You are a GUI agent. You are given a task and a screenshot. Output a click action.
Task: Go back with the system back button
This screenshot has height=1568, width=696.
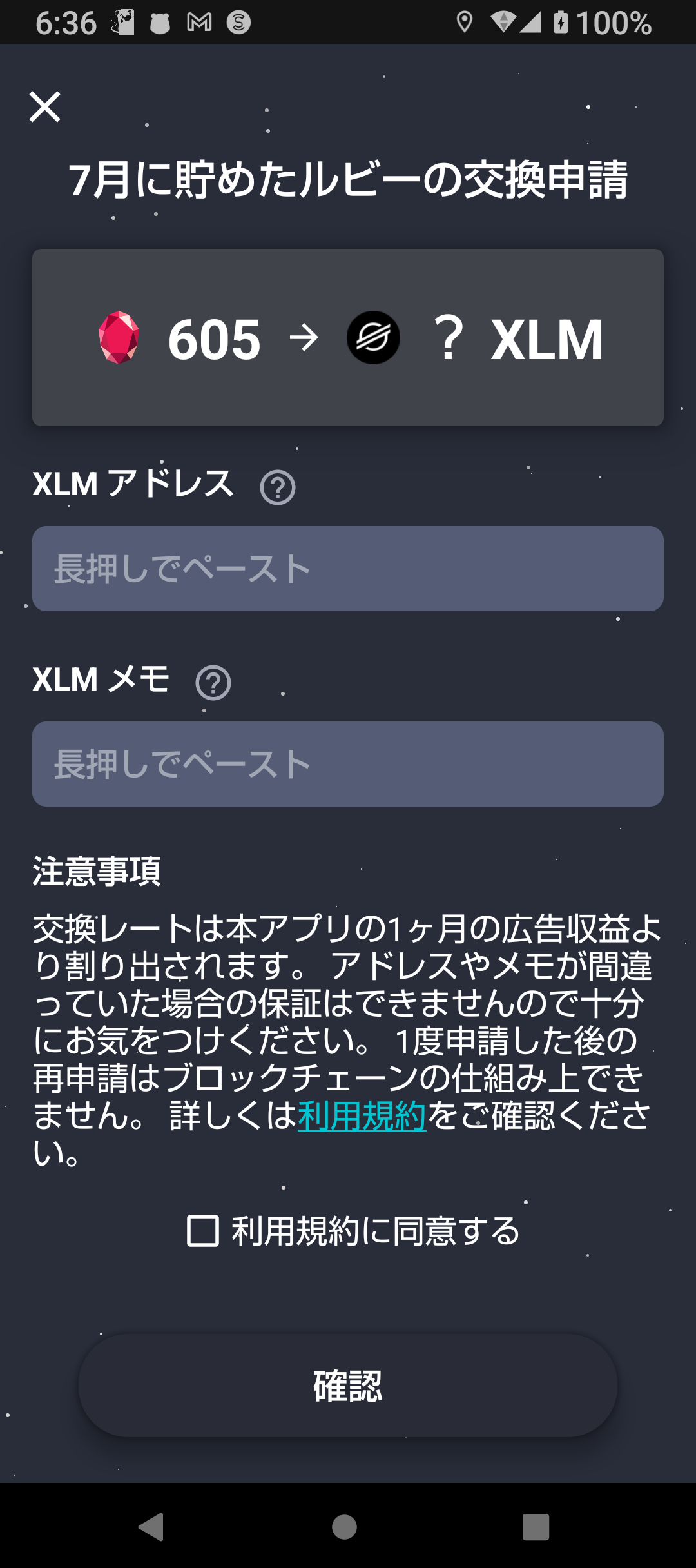[152, 1526]
